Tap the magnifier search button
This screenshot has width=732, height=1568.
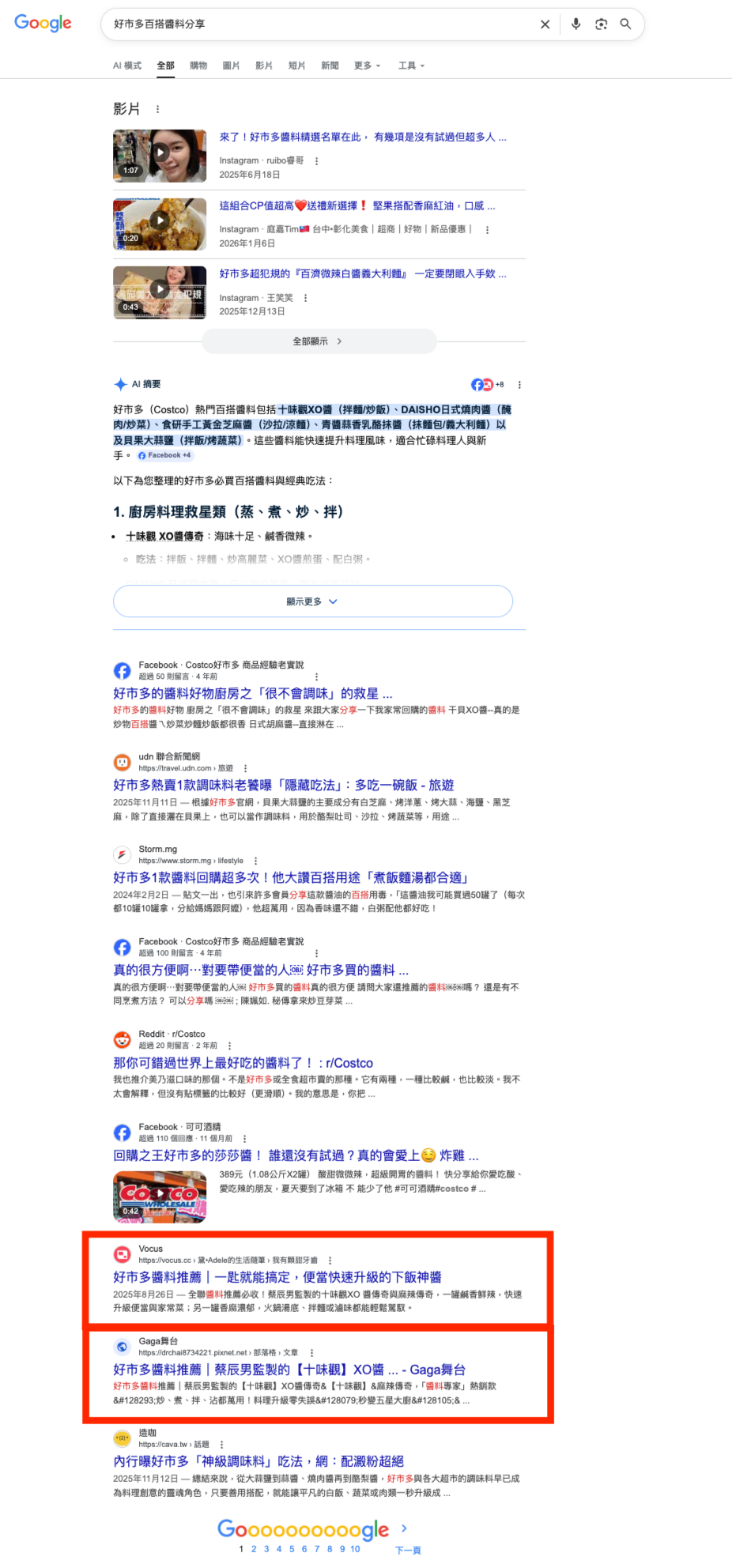[625, 24]
